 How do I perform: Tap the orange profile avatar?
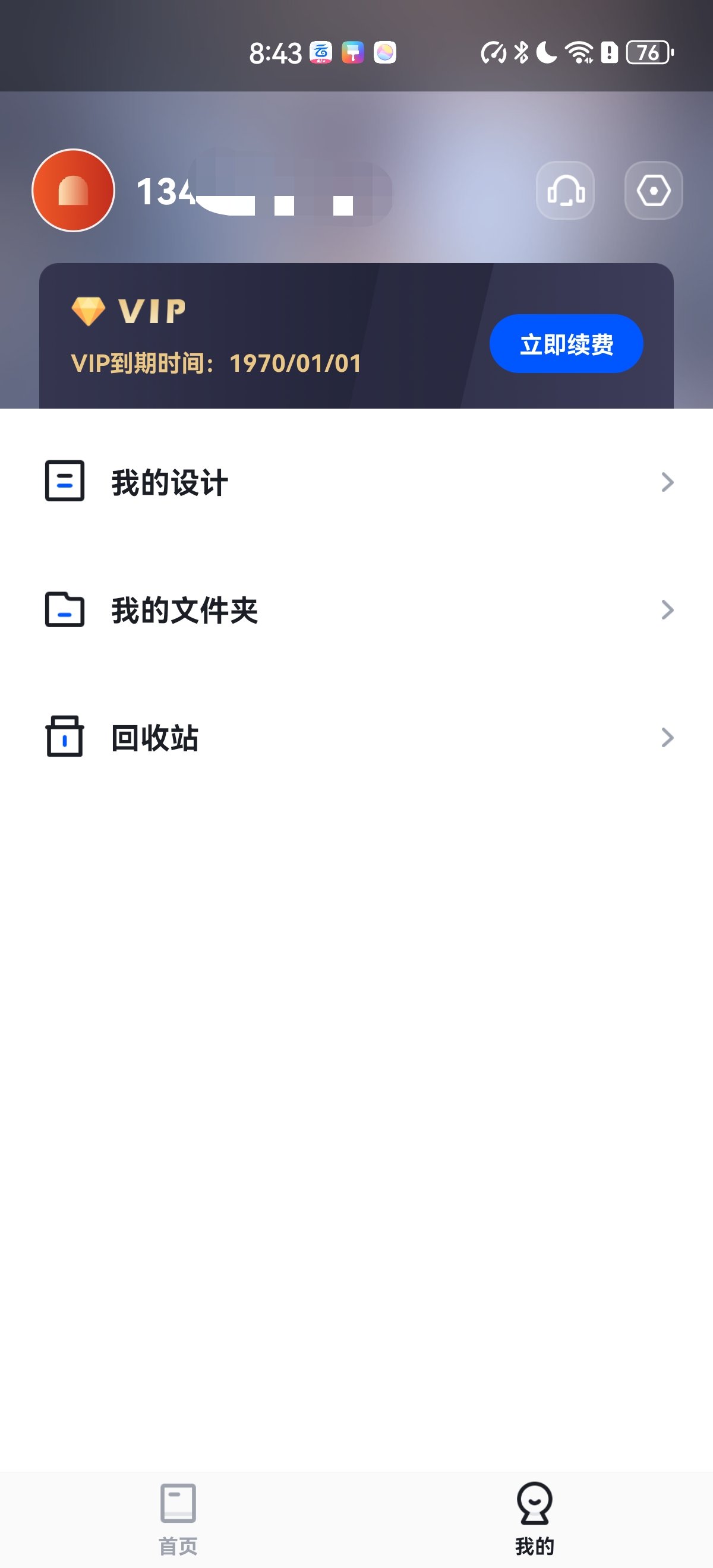point(74,189)
